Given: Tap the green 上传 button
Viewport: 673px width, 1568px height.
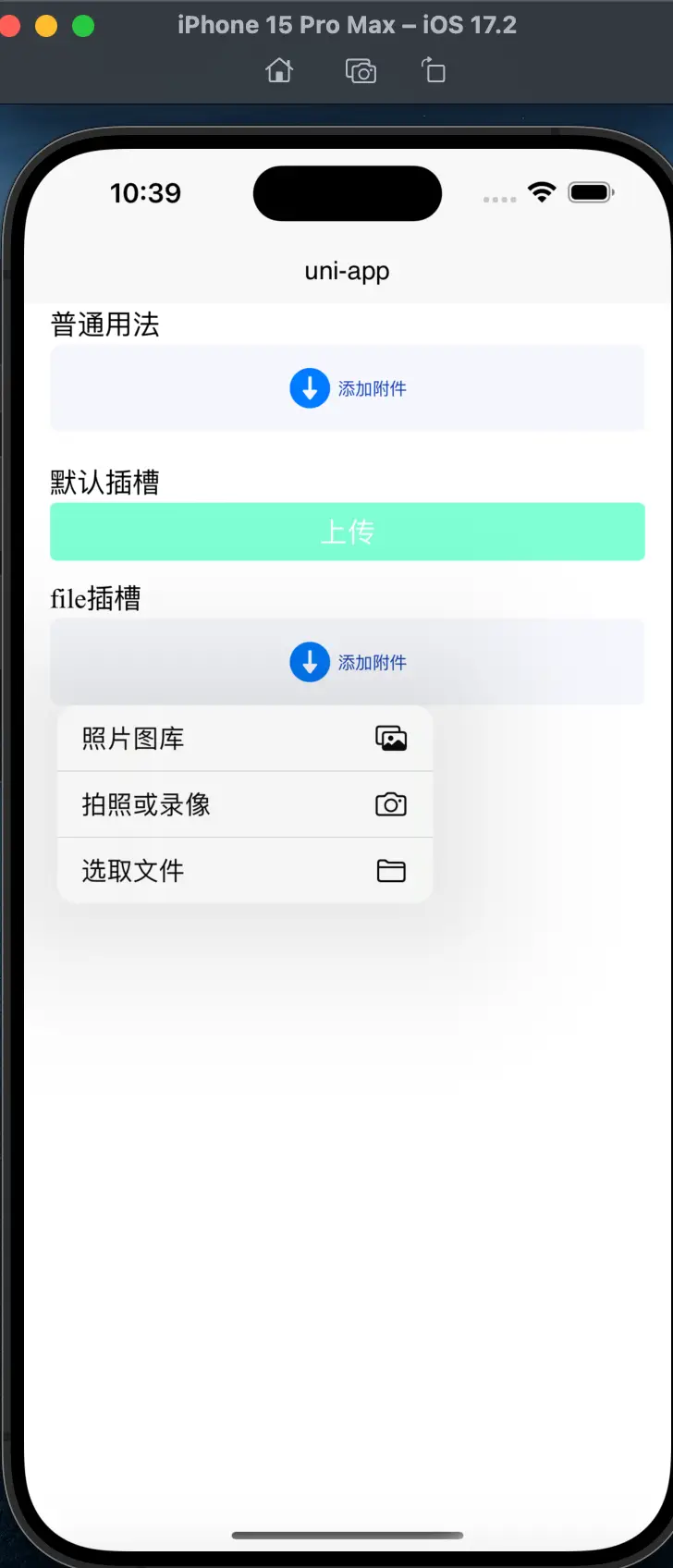Looking at the screenshot, I should [x=348, y=532].
